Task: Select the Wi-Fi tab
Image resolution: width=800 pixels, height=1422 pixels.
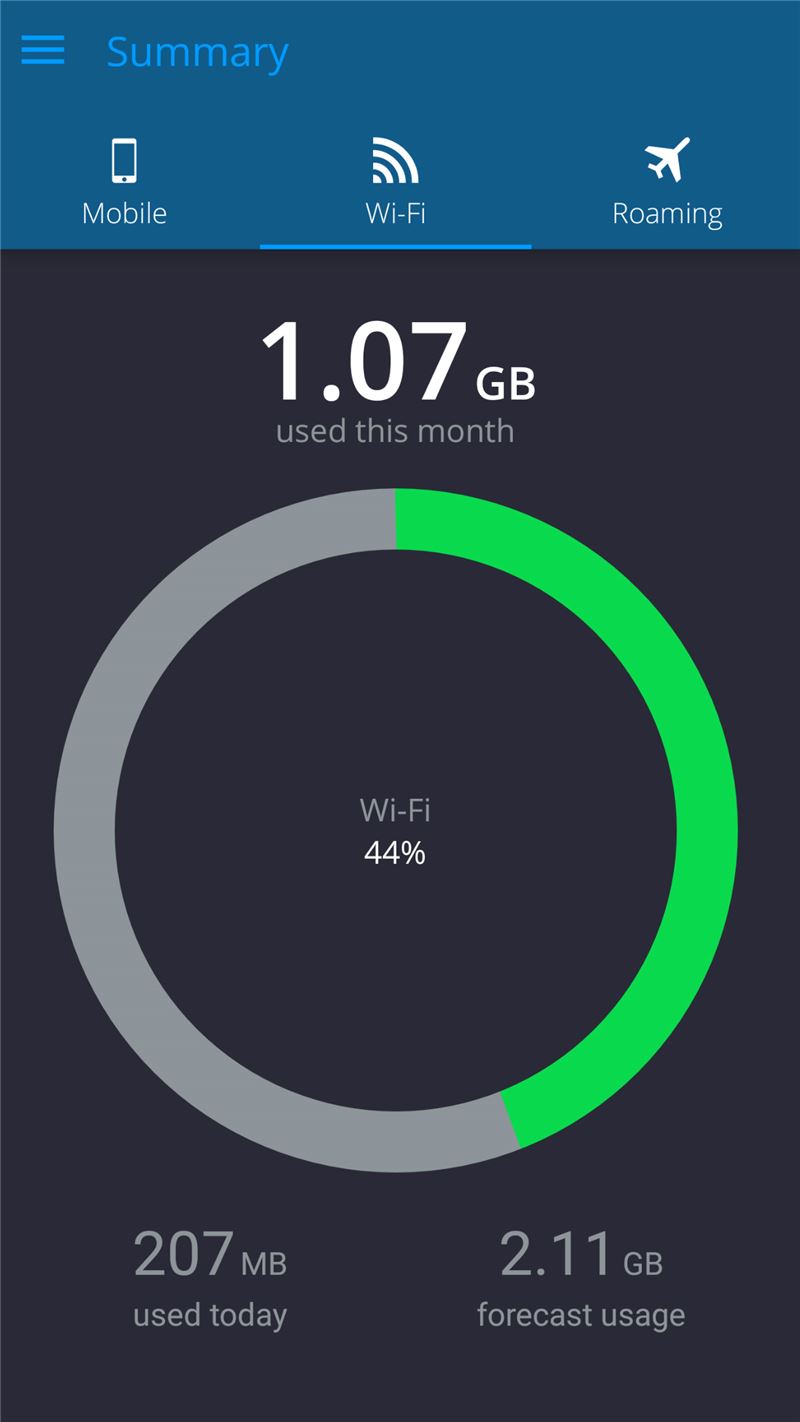Action: (x=396, y=184)
